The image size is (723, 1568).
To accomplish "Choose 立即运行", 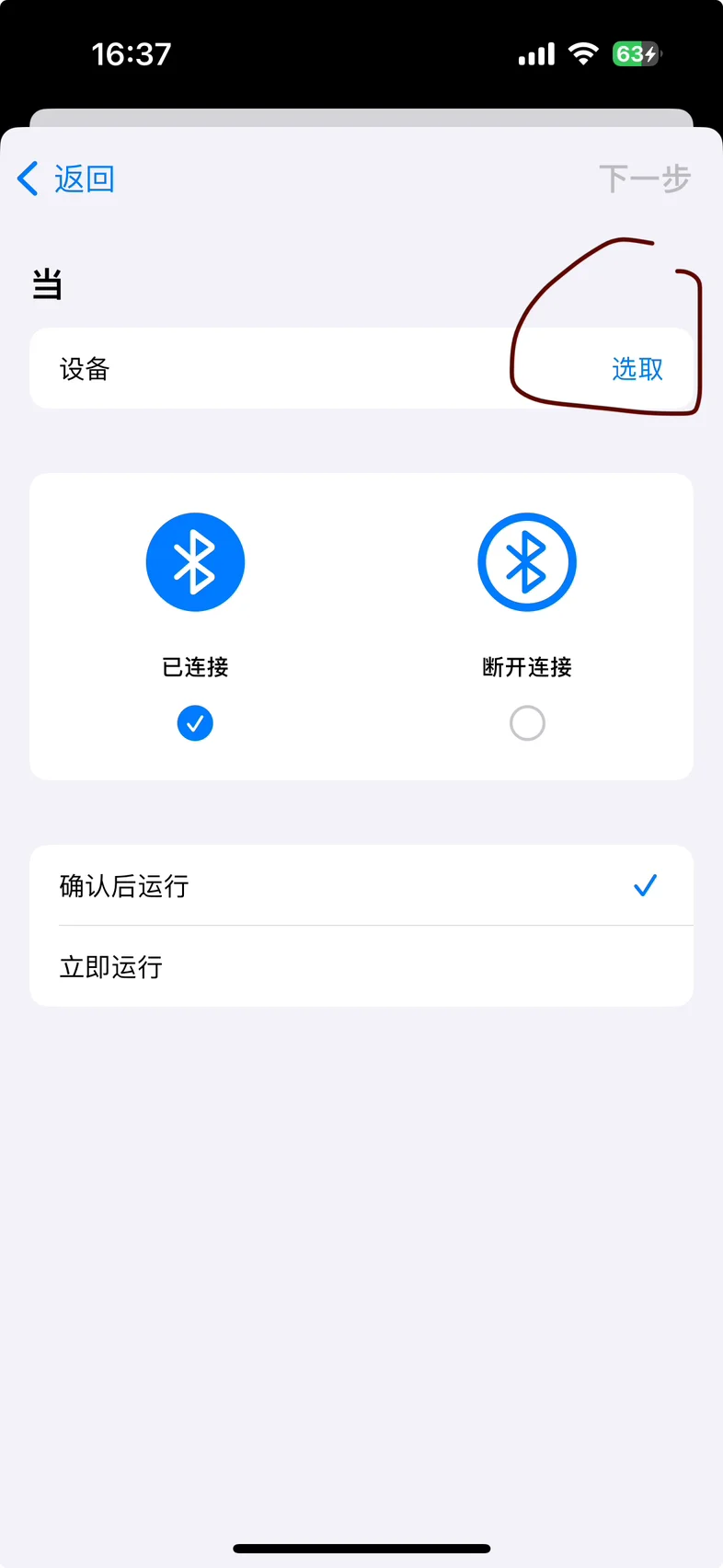I will (x=361, y=966).
